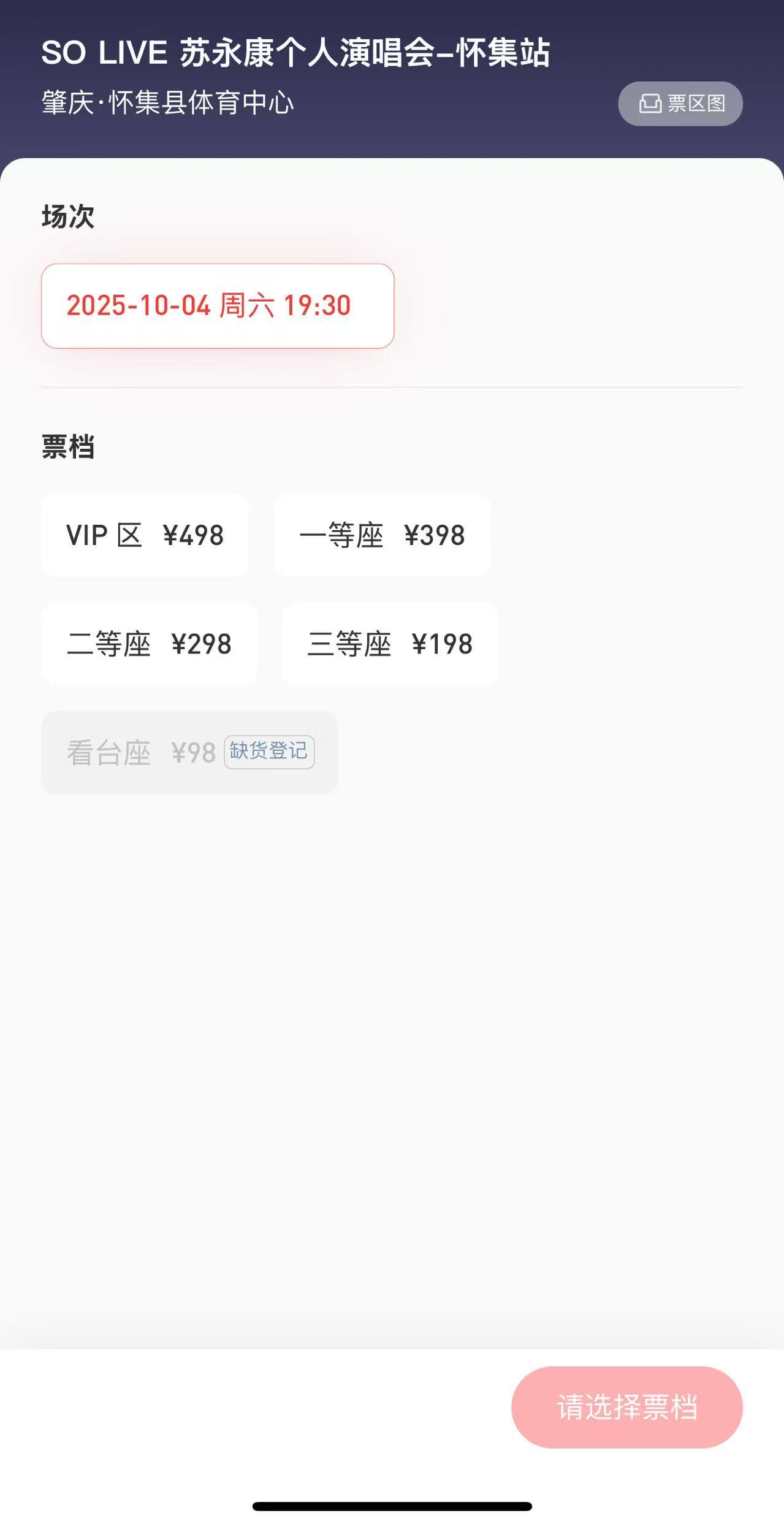Viewport: 784px width, 1521px height.
Task: Tap the price label ¥398 on 一等座
Action: (x=436, y=536)
